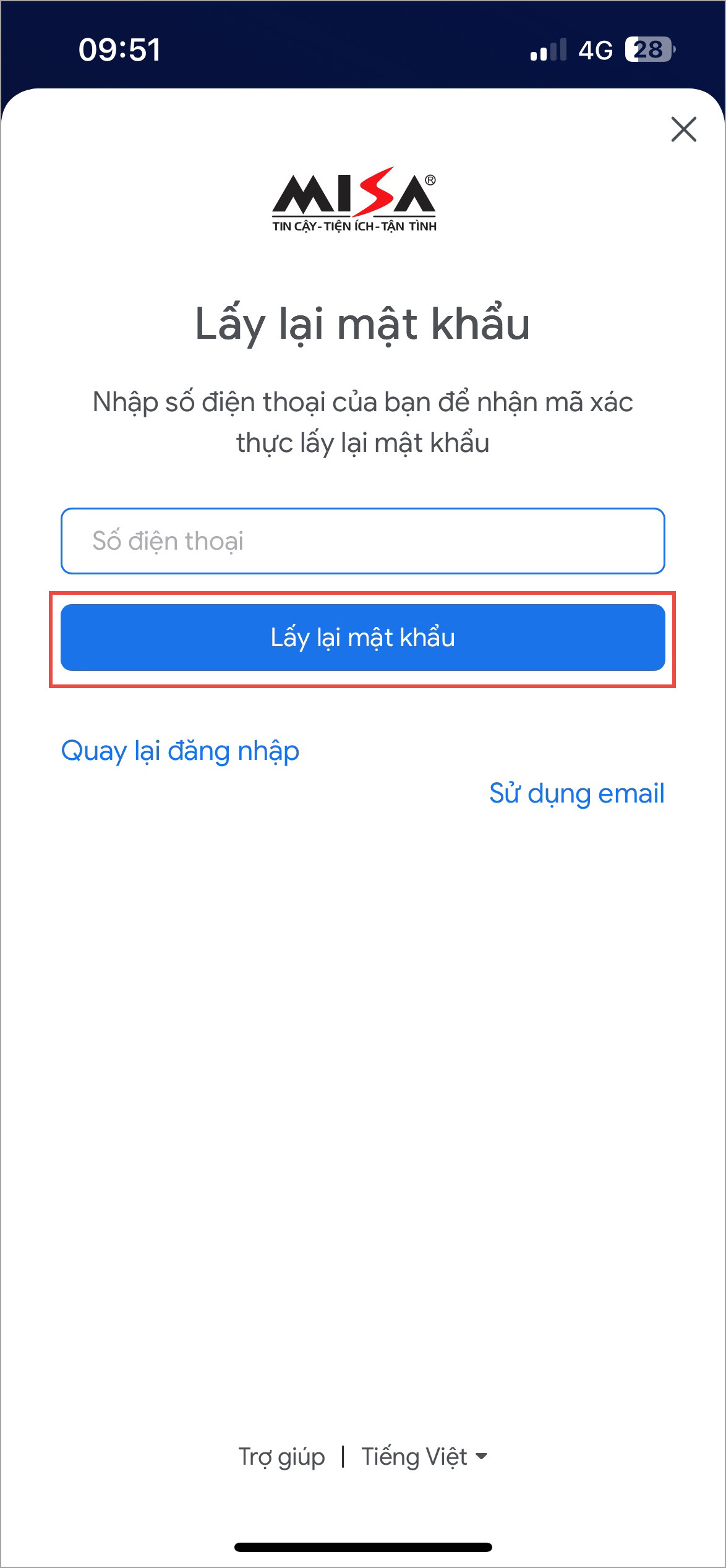Expand the Tiếng Việt language dropdown
The height and width of the screenshot is (1568, 726).
(x=424, y=1457)
